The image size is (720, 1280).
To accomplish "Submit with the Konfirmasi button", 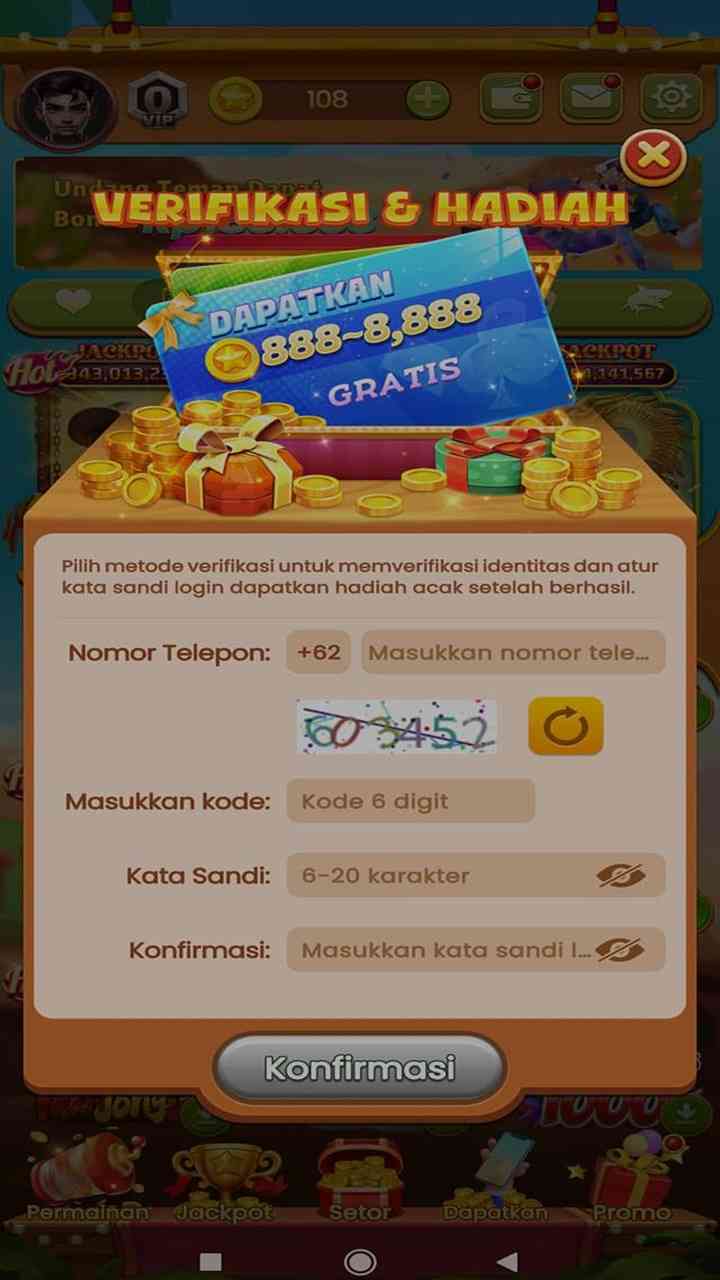I will pos(360,1068).
